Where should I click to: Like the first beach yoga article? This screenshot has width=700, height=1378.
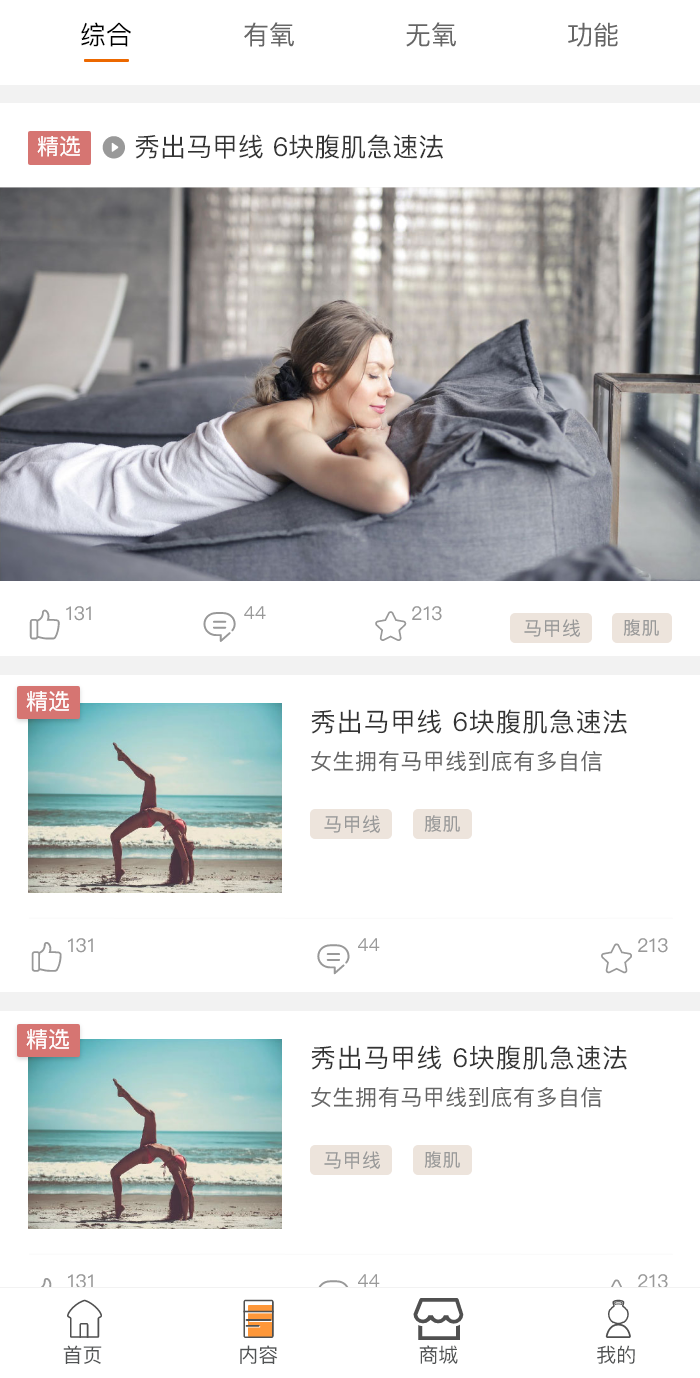[x=47, y=958]
